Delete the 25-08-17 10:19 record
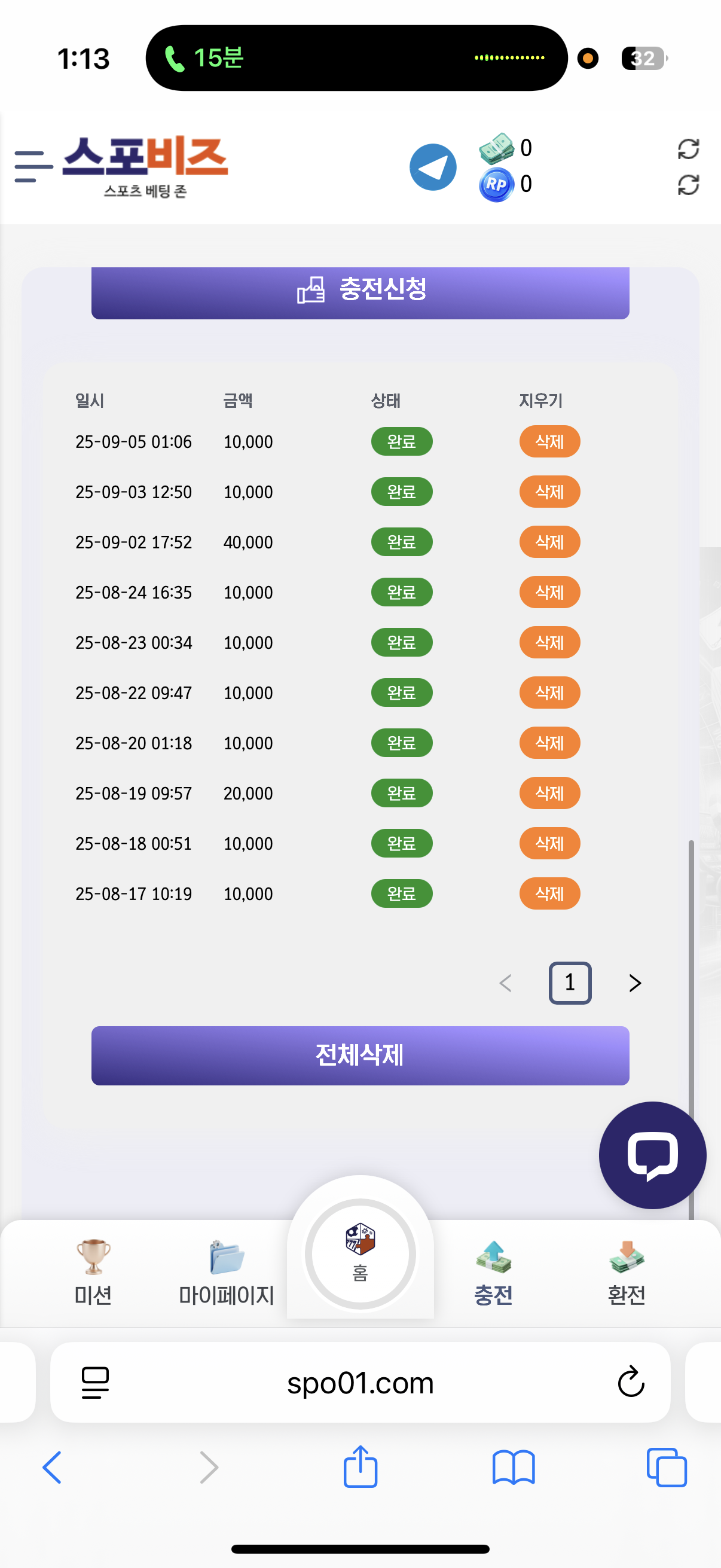The height and width of the screenshot is (1568, 721). (549, 893)
